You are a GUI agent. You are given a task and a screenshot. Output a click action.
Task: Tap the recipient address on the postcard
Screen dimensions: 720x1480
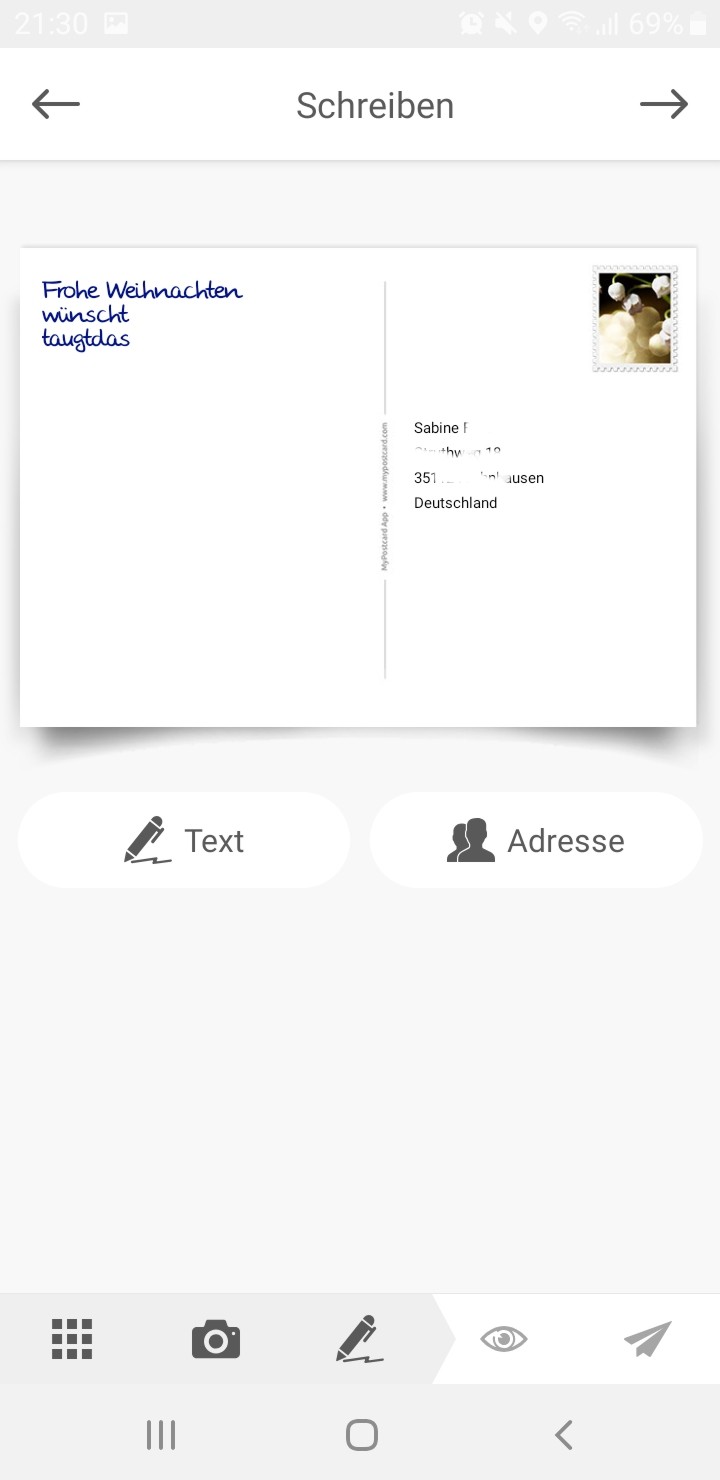(479, 466)
